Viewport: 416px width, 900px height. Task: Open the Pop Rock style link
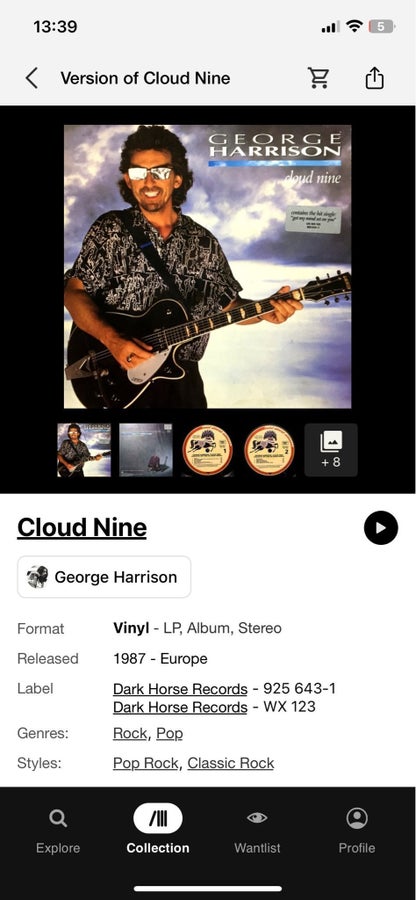click(x=147, y=763)
